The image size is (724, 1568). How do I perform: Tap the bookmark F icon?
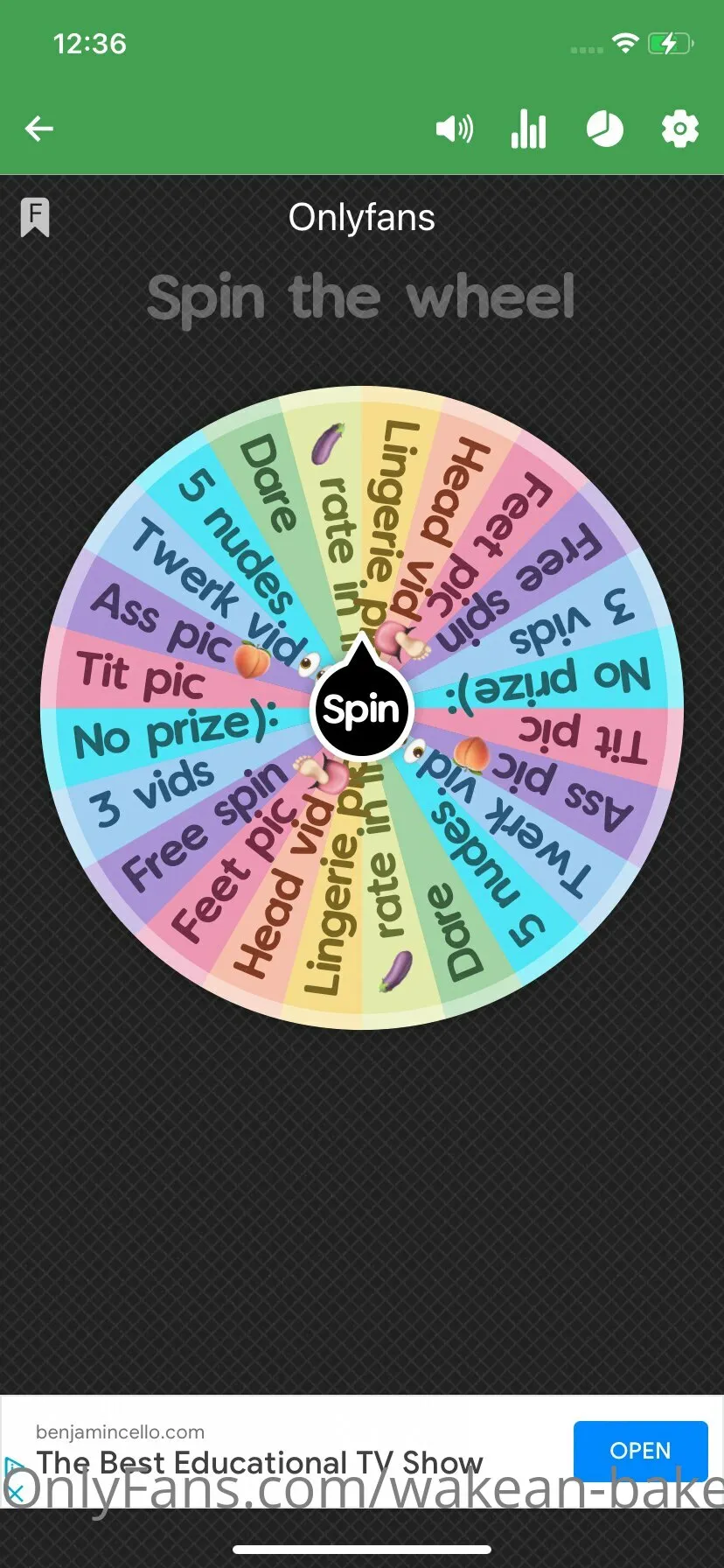tap(35, 217)
